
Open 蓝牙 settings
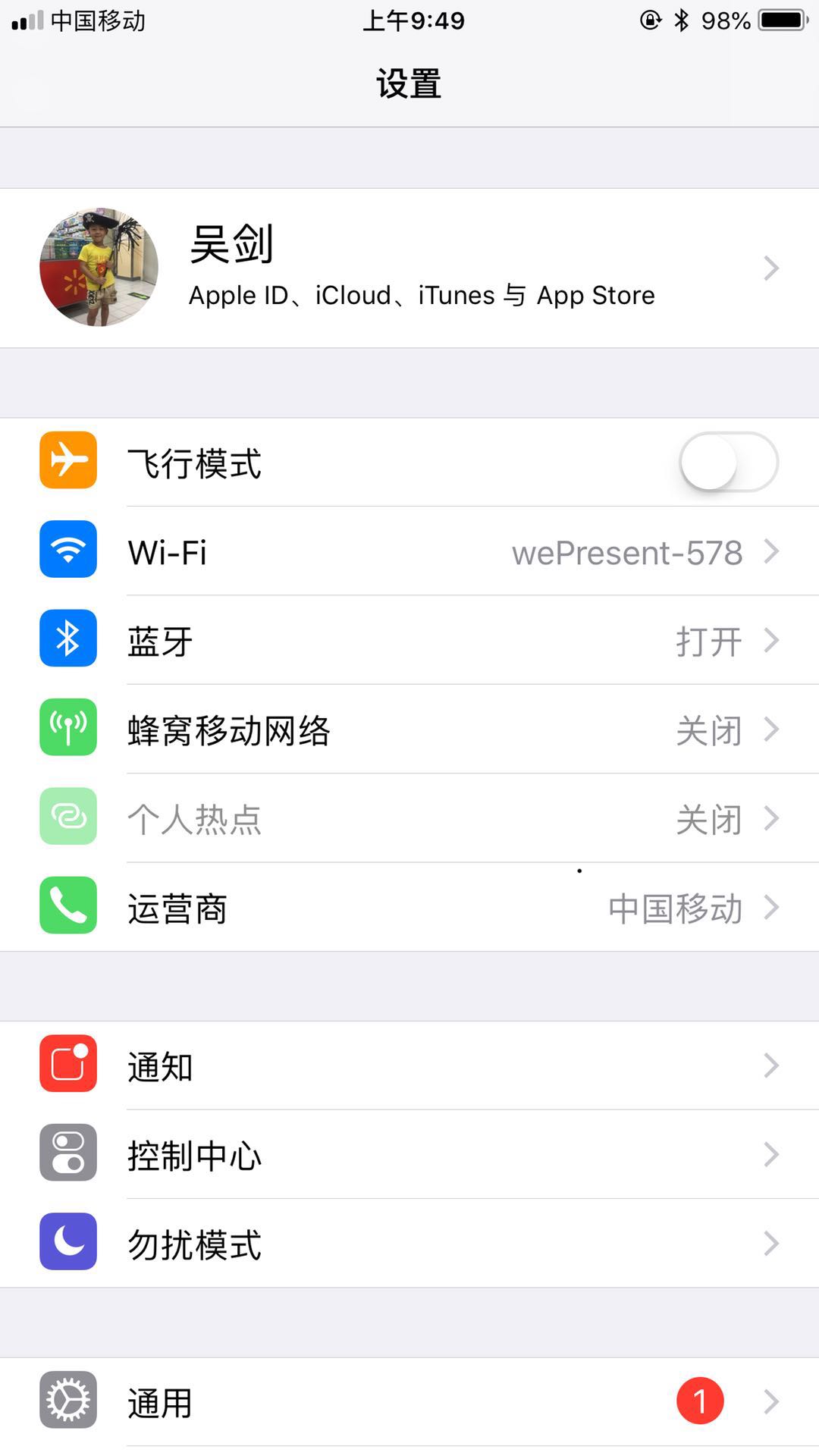point(409,641)
